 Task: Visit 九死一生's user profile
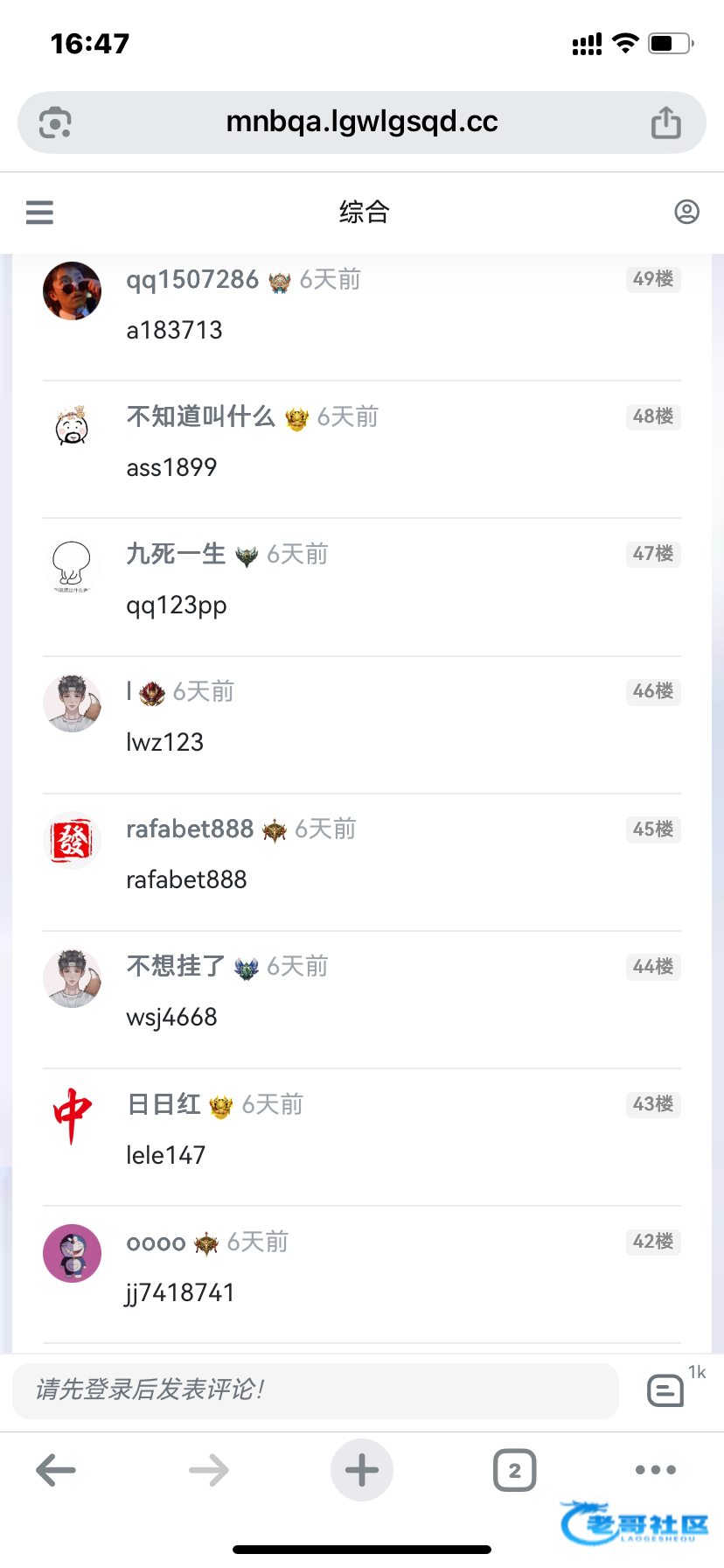[x=72, y=565]
